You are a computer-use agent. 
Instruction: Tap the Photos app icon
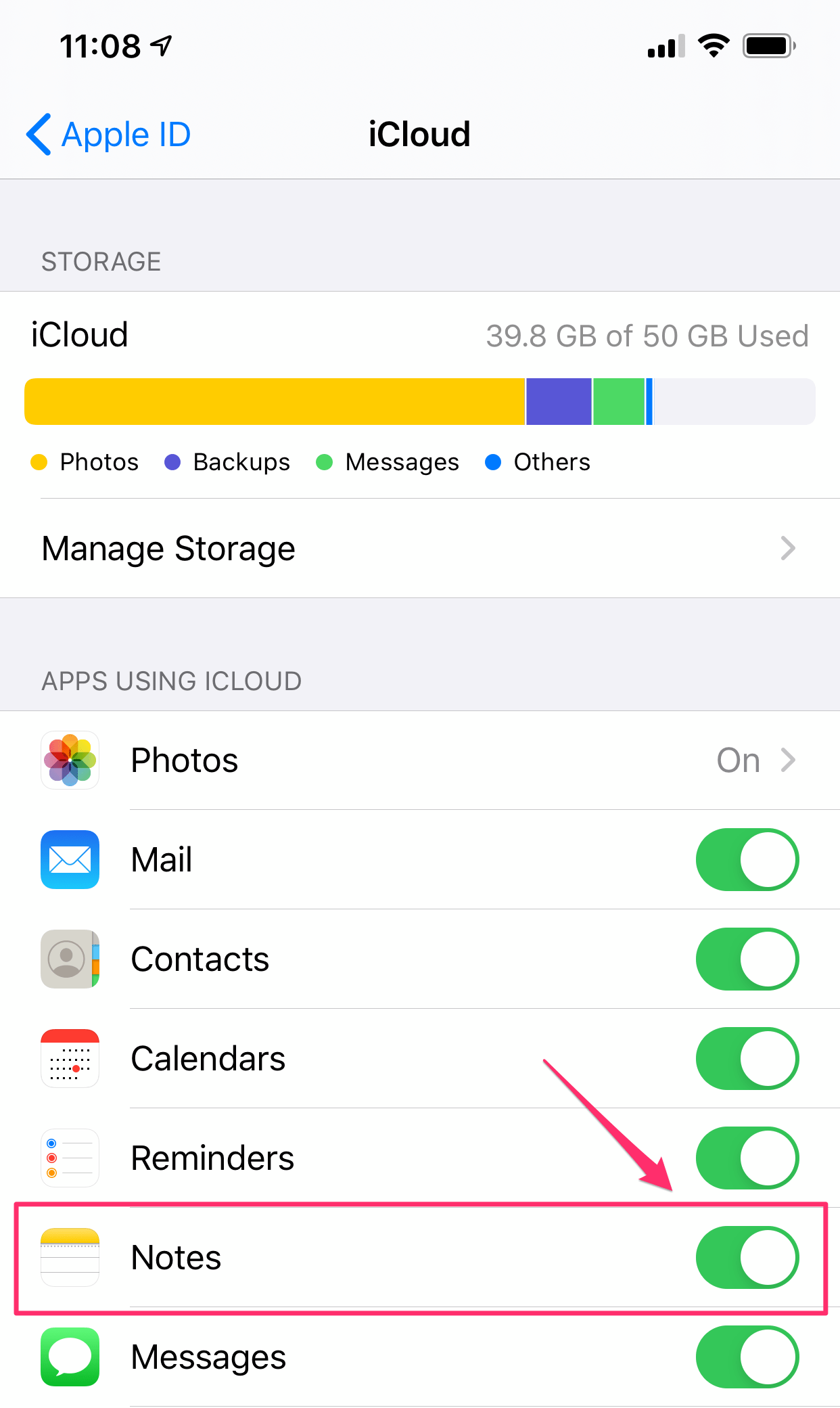pos(70,760)
